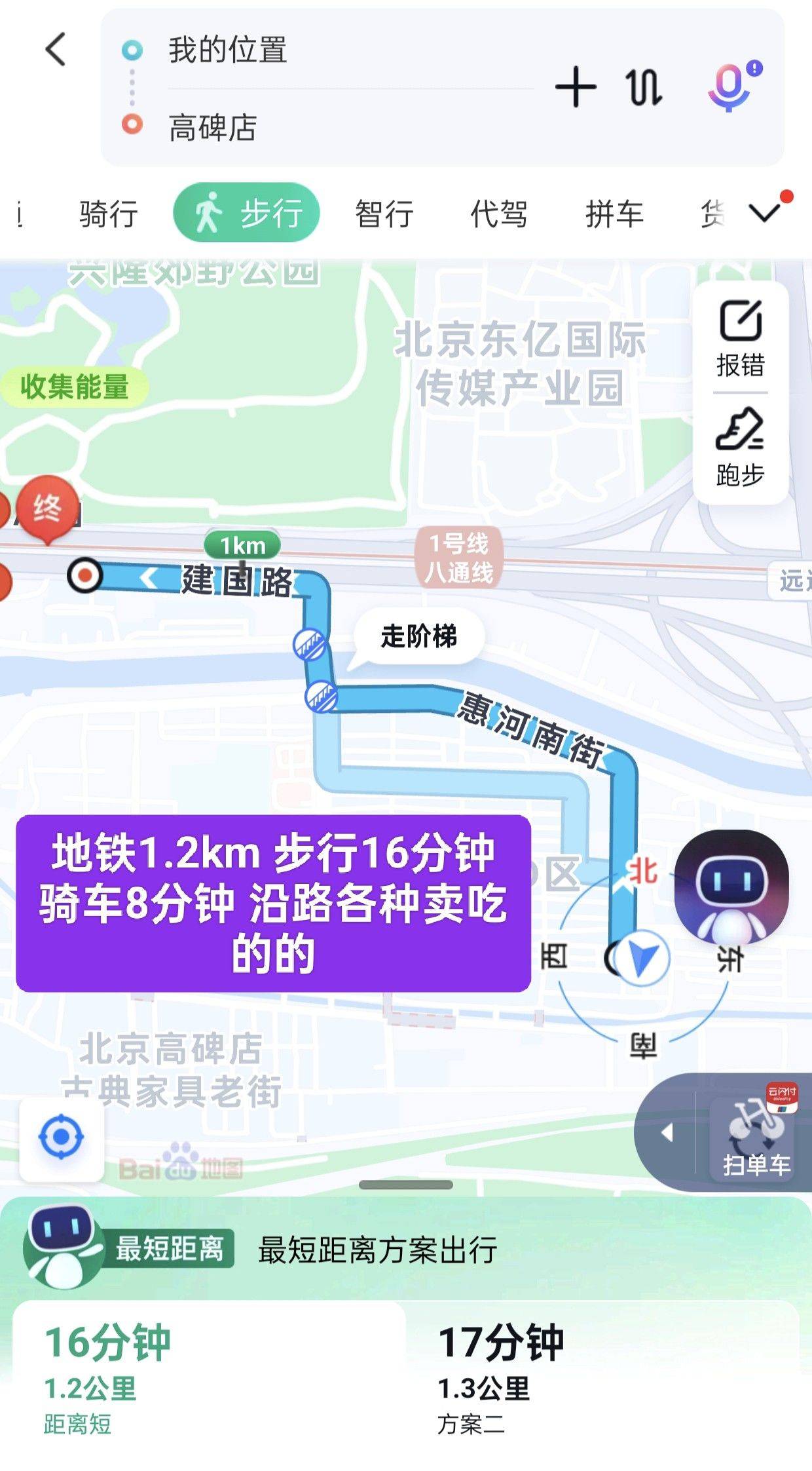Viewport: 812px width, 1471px height.
Task: Switch to the 骑行 tab
Action: (109, 214)
